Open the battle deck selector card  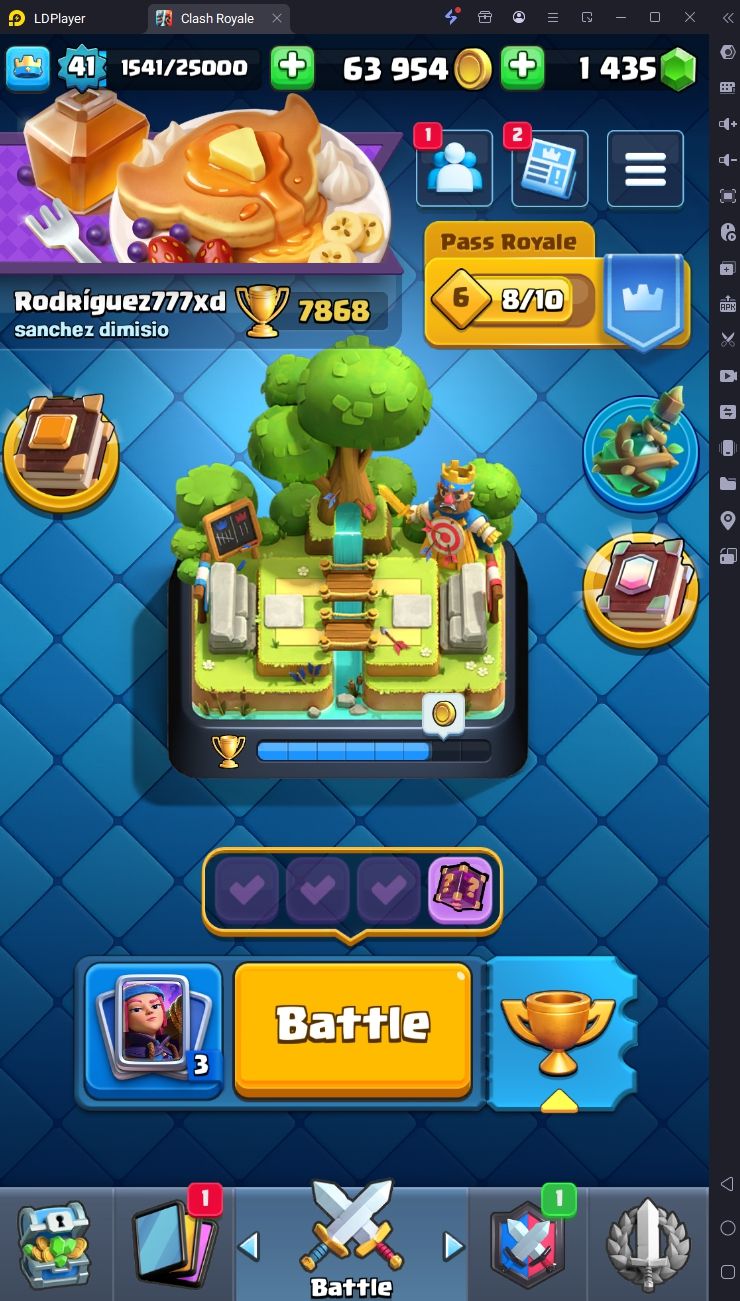point(153,1030)
